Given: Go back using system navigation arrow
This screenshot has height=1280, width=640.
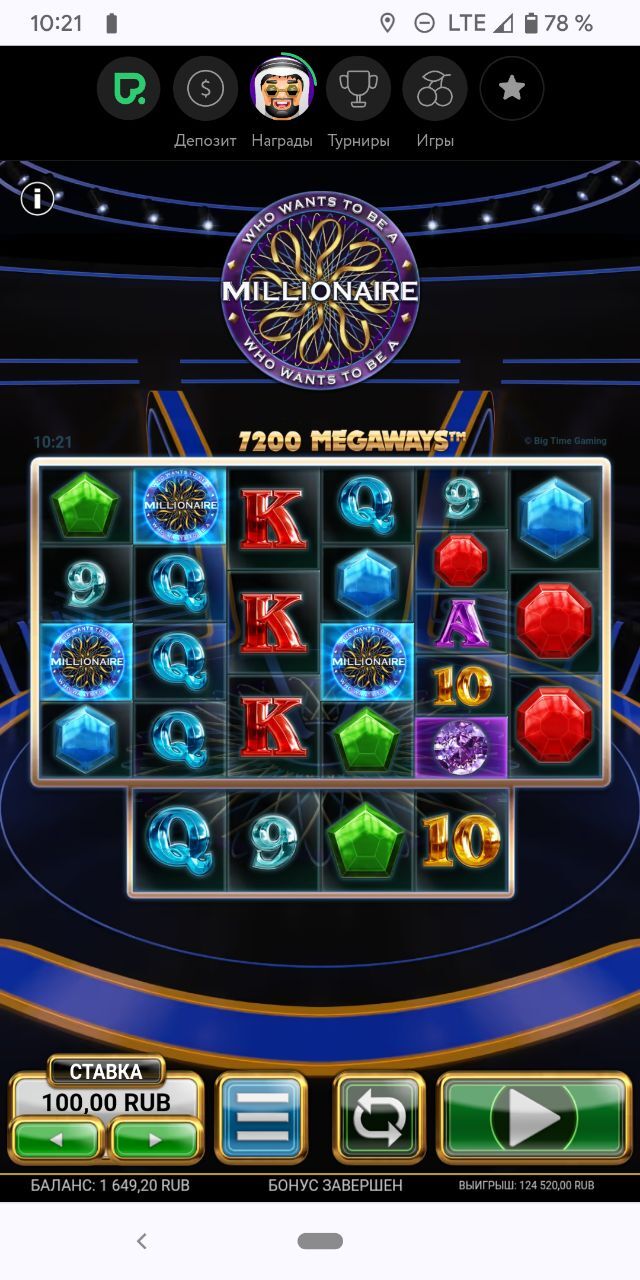Looking at the screenshot, I should [x=142, y=1241].
